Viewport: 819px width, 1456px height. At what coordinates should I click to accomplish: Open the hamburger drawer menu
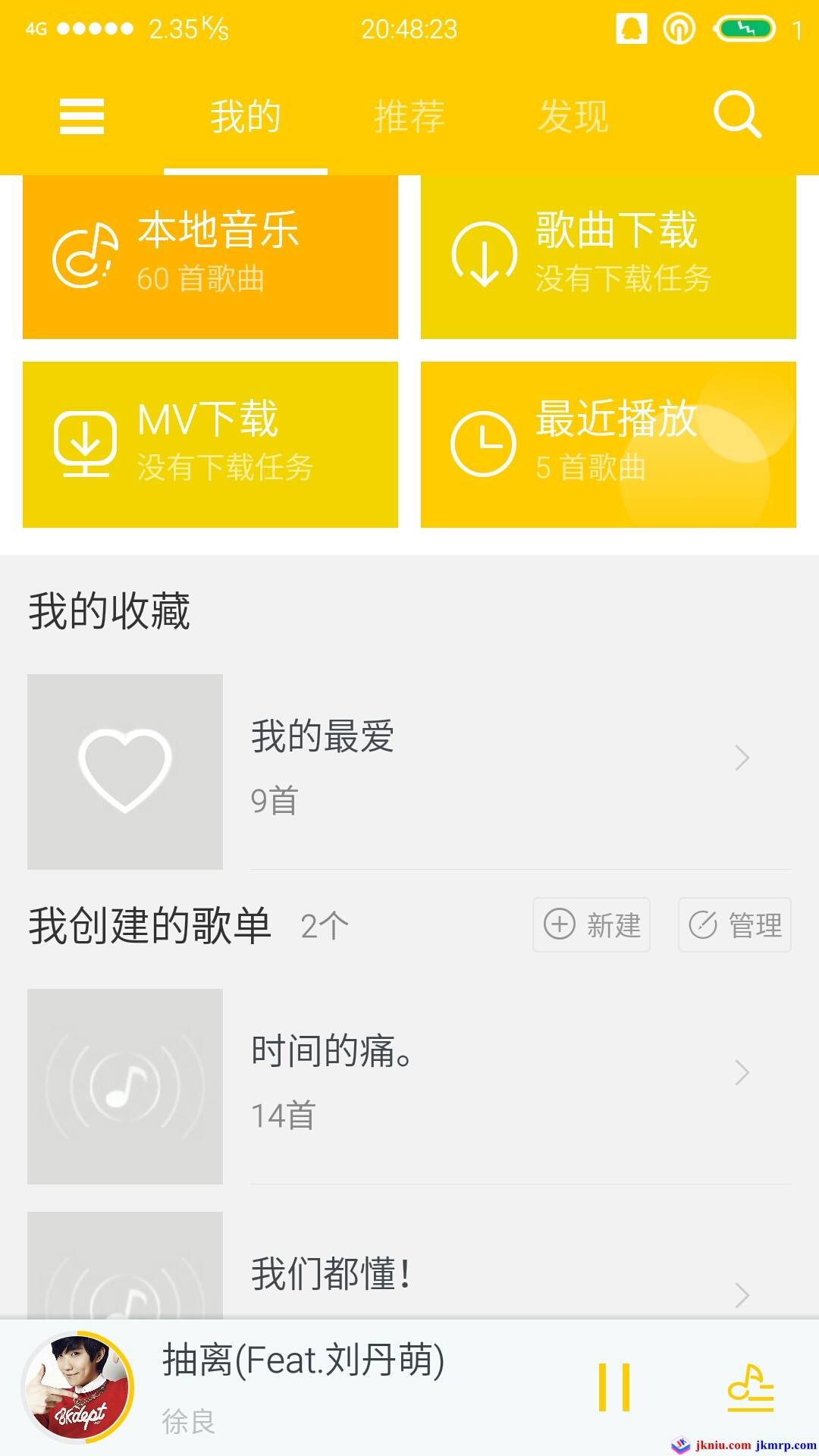pyautogui.click(x=82, y=117)
